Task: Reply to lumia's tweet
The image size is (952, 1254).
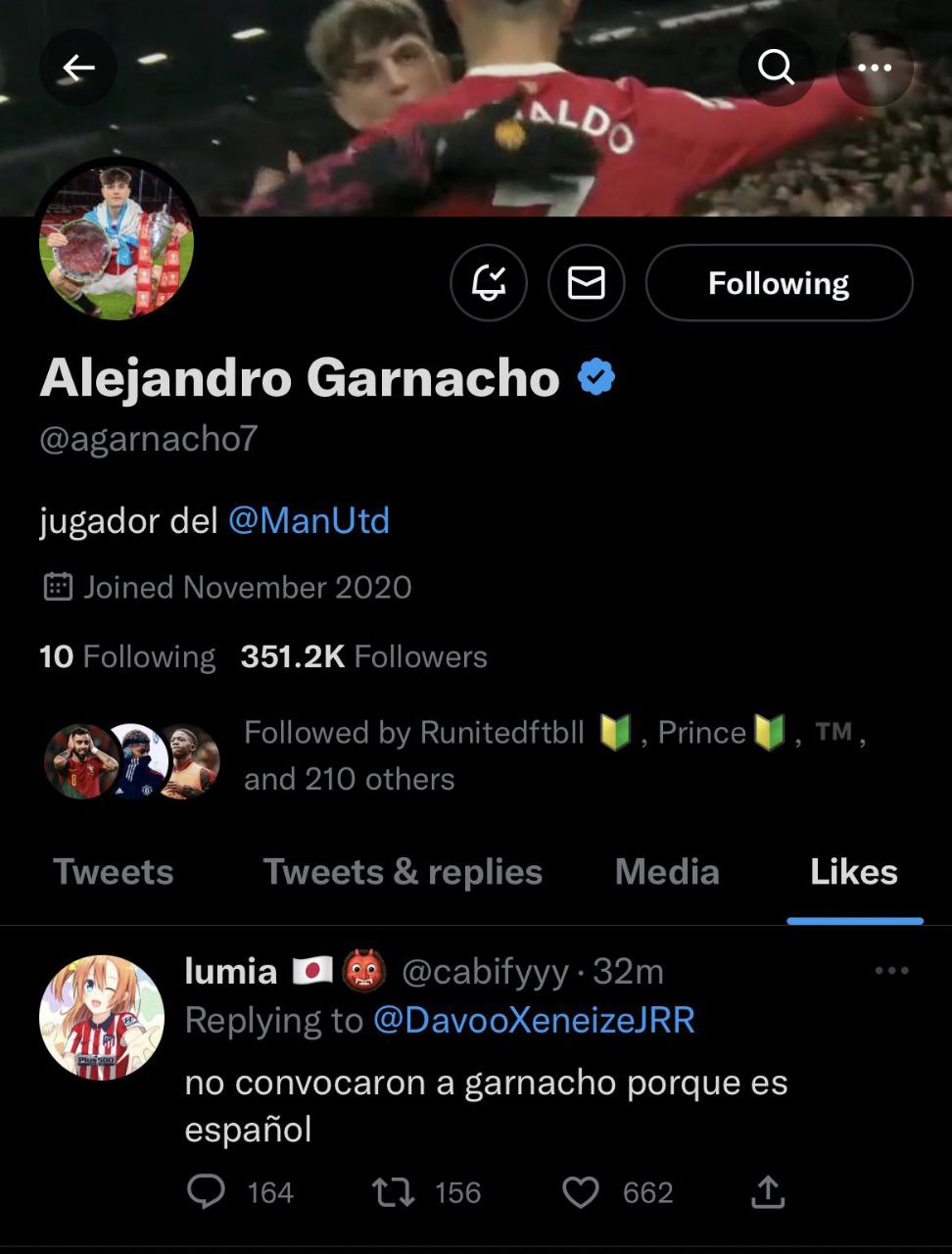Action: coord(207,1192)
